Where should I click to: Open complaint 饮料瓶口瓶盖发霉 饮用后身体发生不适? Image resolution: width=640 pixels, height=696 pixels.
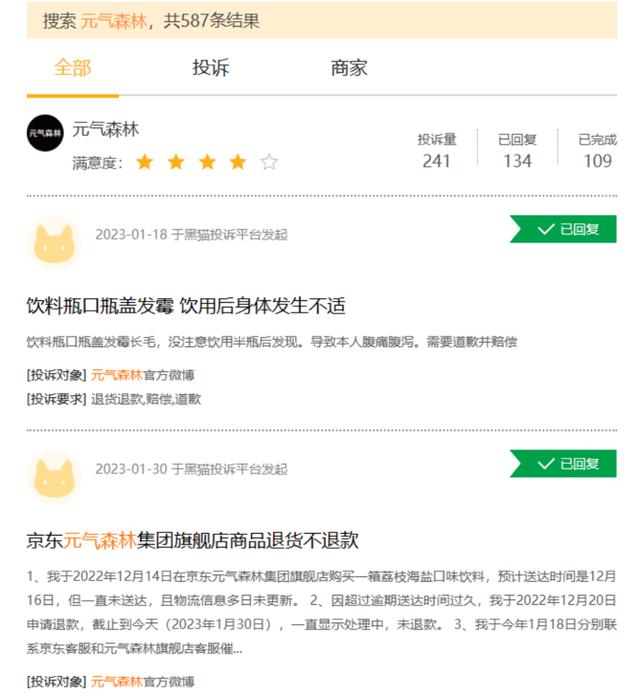[x=186, y=306]
